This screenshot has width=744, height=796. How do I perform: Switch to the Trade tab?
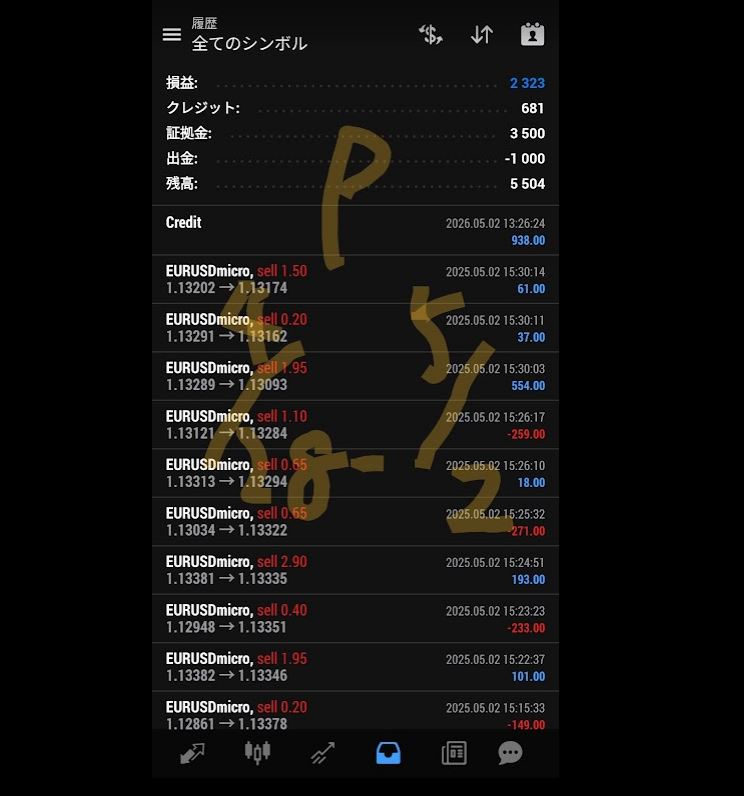point(323,753)
